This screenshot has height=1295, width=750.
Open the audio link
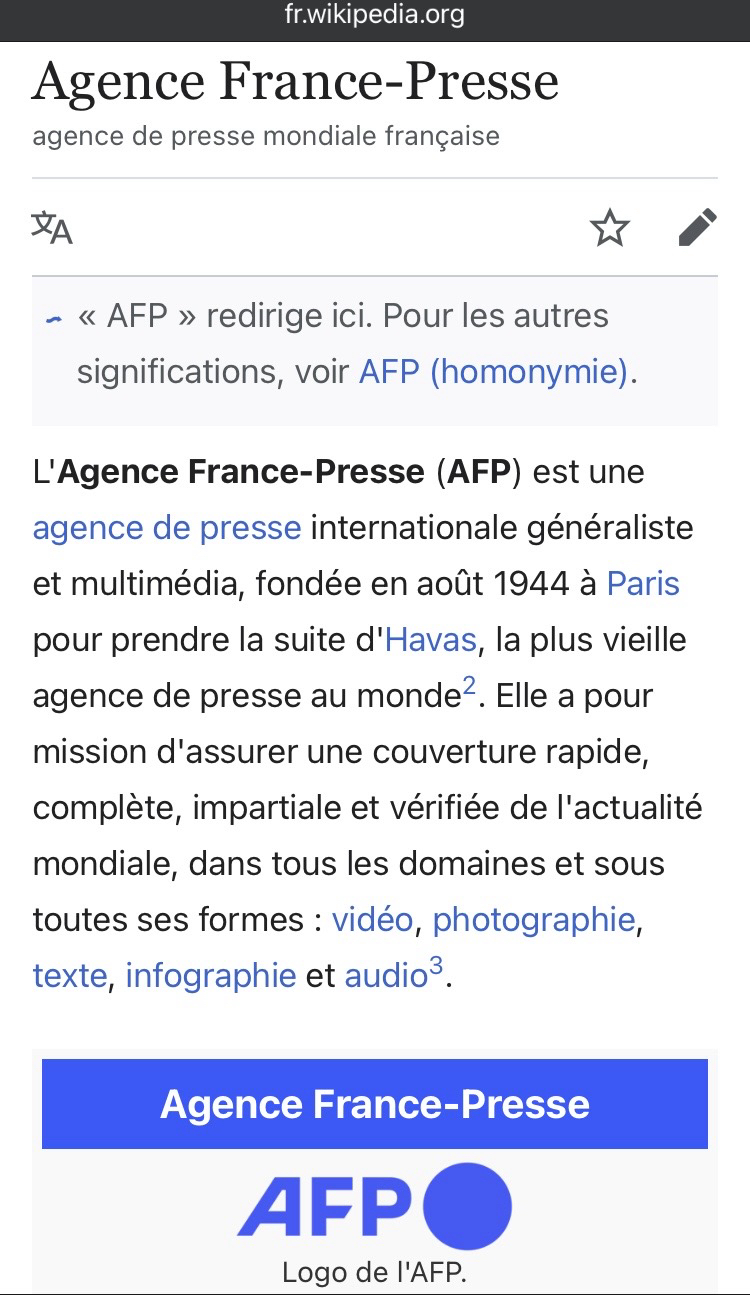[x=386, y=975]
